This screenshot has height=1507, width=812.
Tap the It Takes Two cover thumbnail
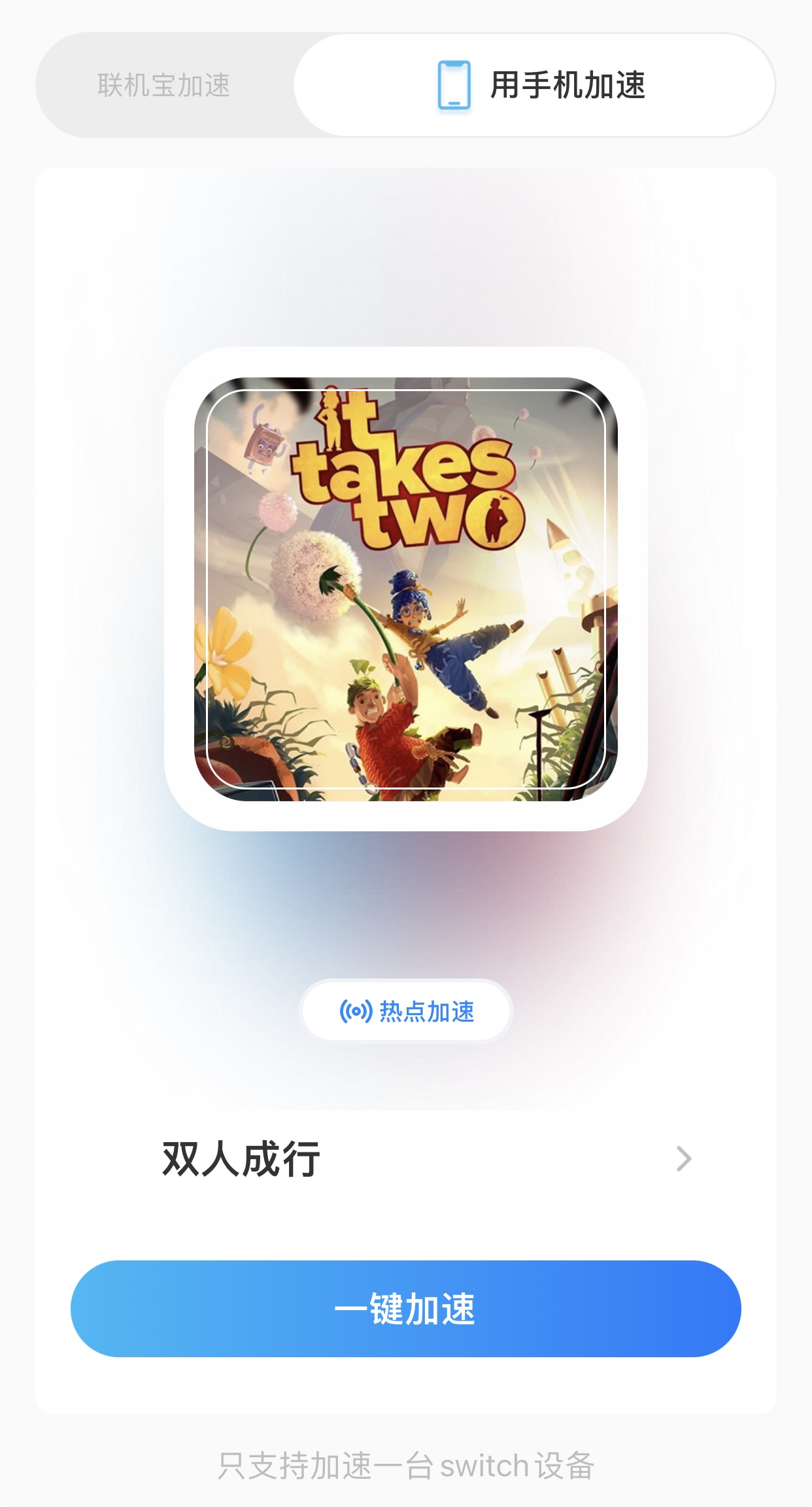[x=405, y=587]
